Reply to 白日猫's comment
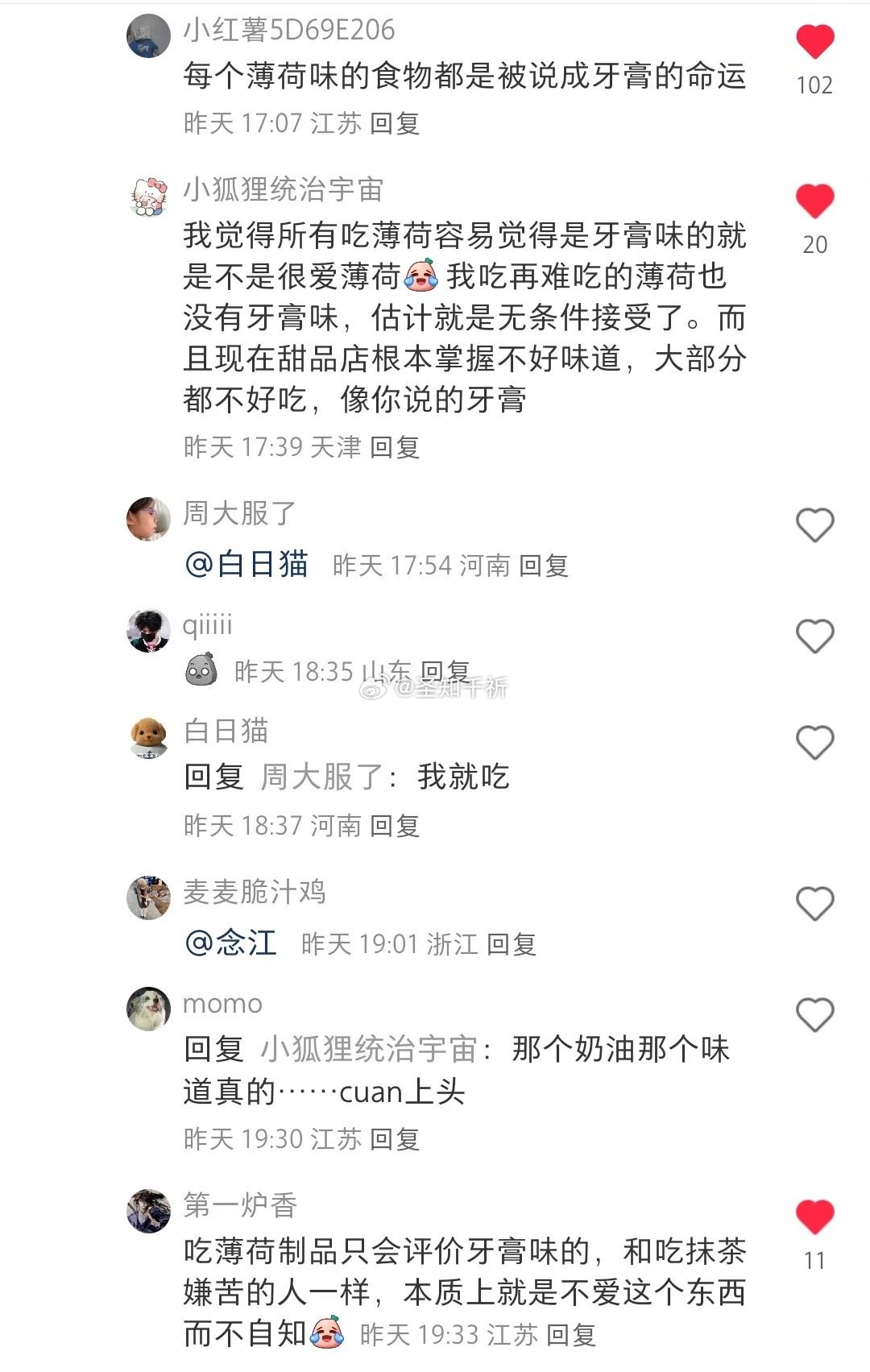Viewport: 870px width, 1372px height. point(395,826)
